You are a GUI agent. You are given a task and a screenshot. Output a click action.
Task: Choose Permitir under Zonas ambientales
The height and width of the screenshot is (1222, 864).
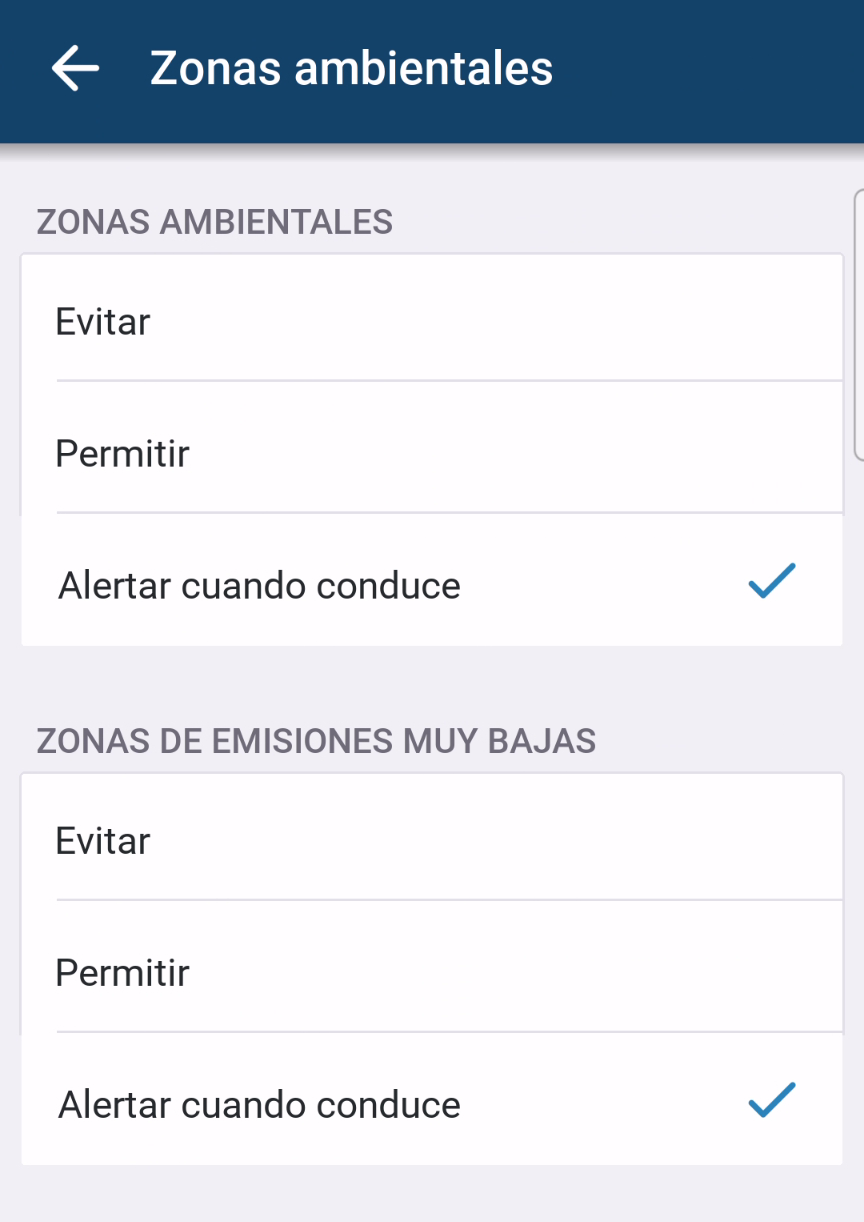(x=430, y=454)
